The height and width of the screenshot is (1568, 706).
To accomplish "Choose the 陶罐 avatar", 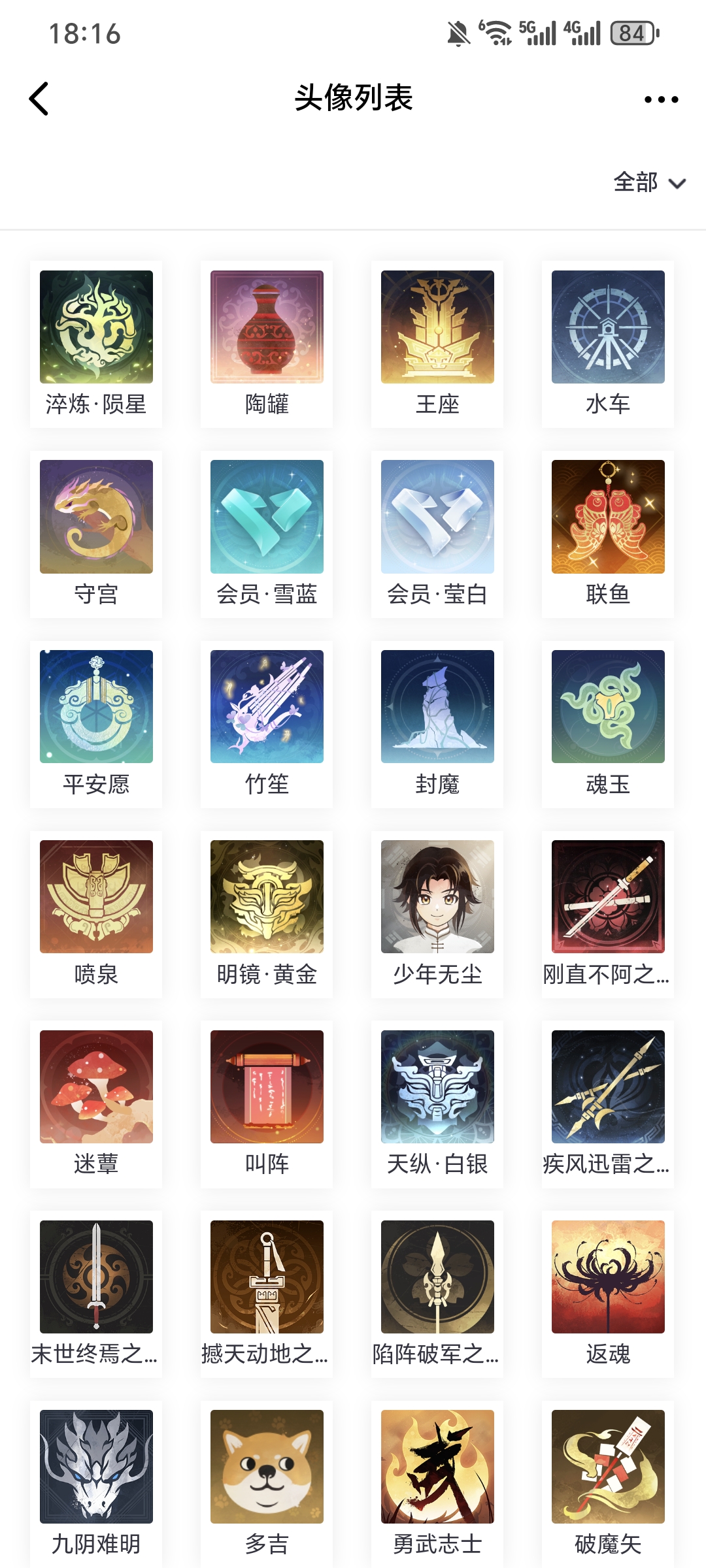I will pos(267,327).
